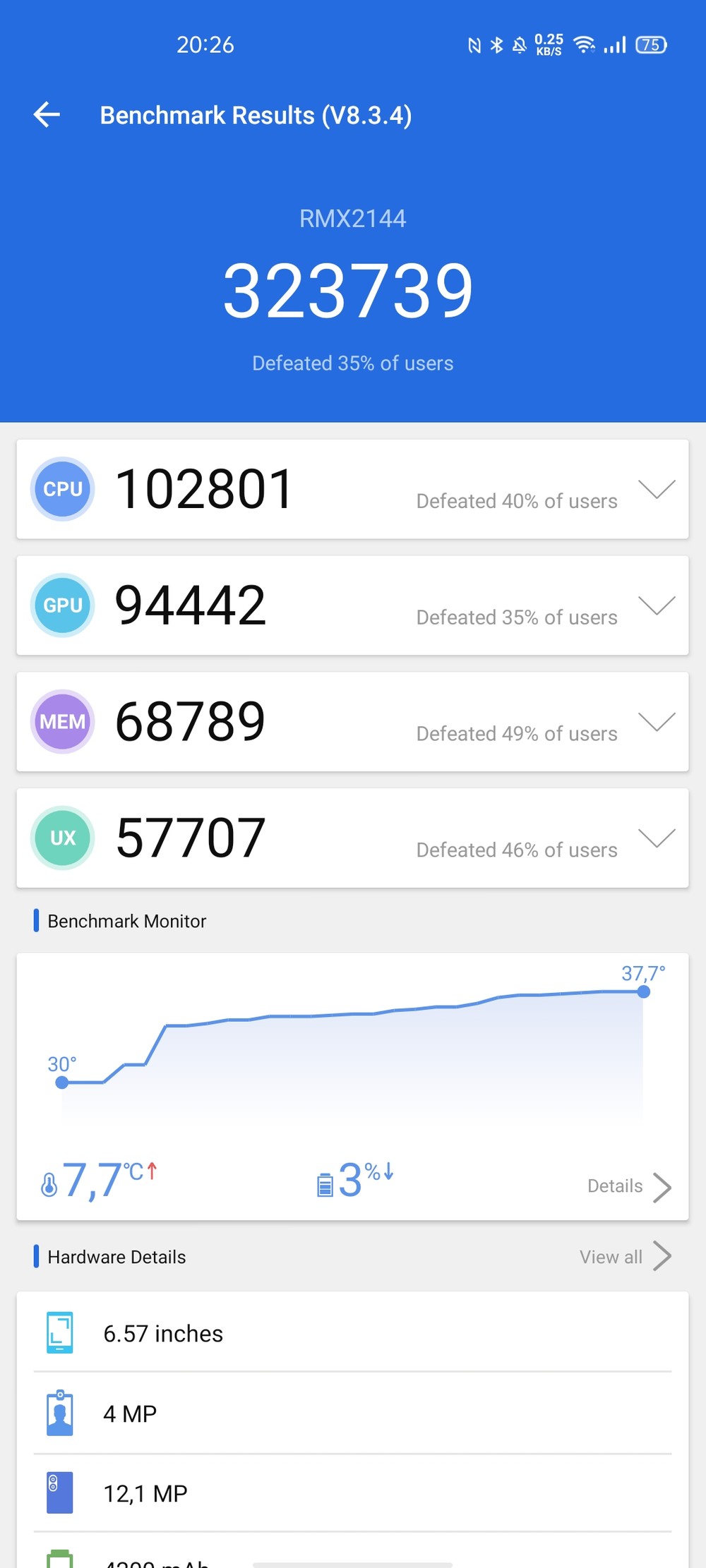Open Benchmark Monitor Details
This screenshot has height=1568, width=706.
click(x=629, y=1186)
